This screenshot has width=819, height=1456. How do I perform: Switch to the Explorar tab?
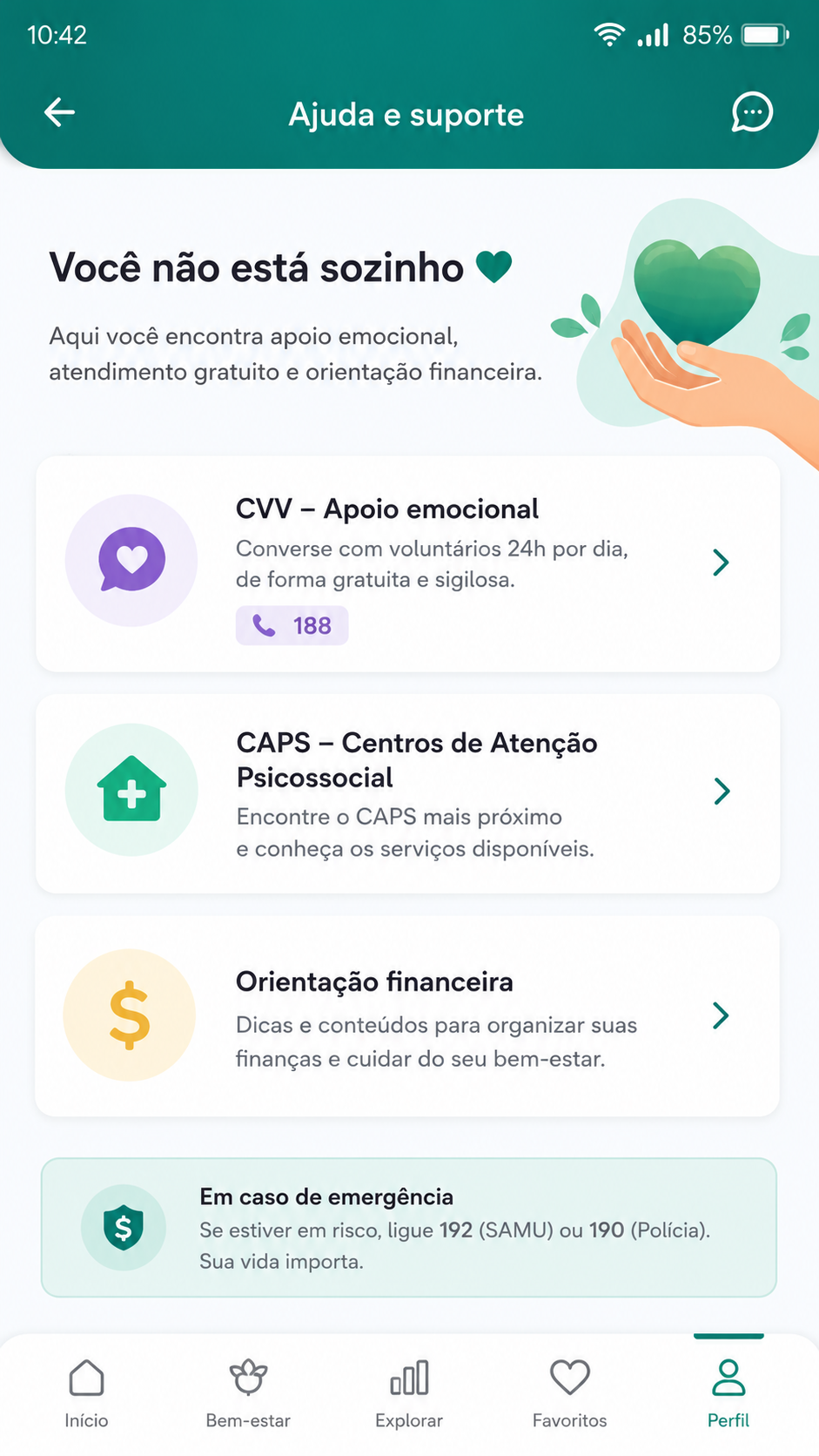tap(409, 1393)
